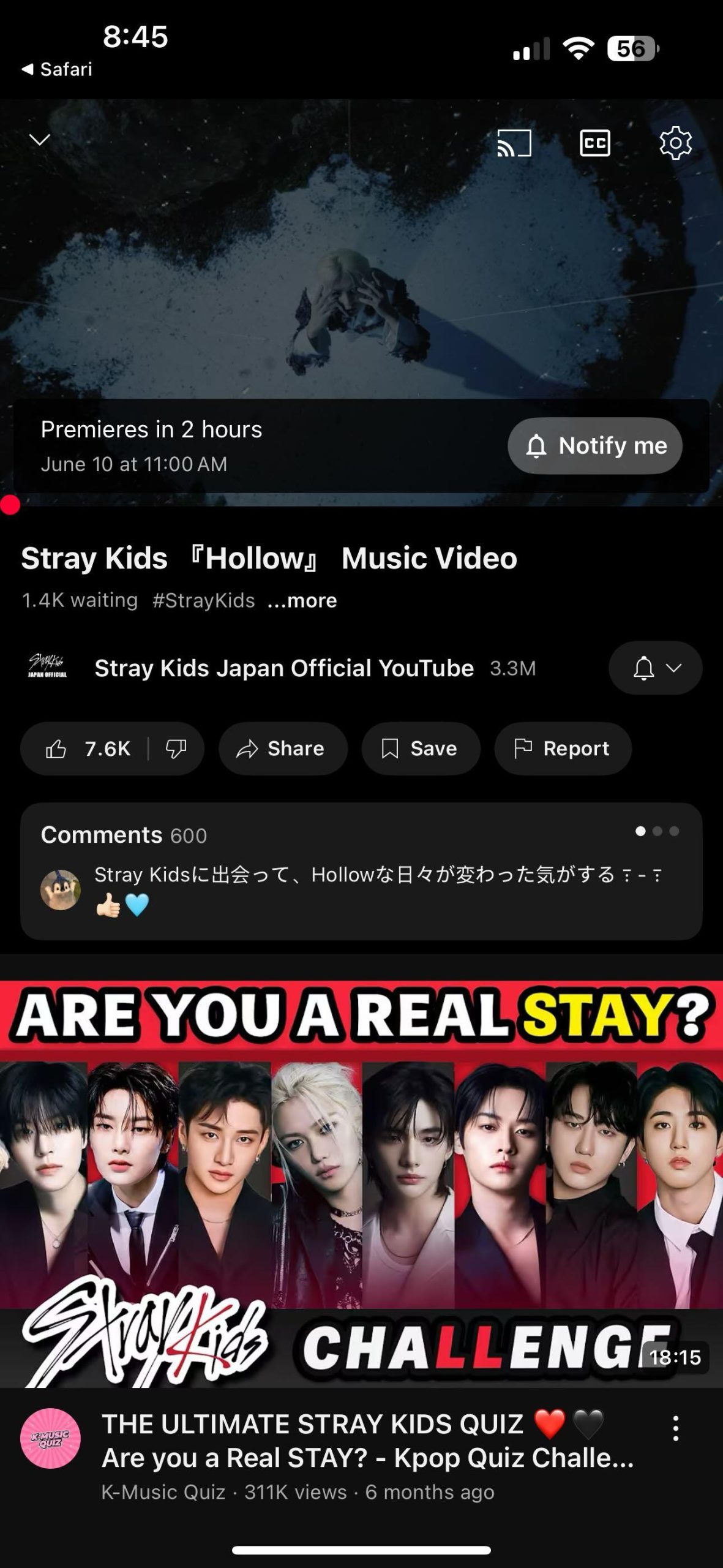Image resolution: width=723 pixels, height=1568 pixels.
Task: Play the Ultimate Stray Kids Quiz video
Action: [361, 1182]
